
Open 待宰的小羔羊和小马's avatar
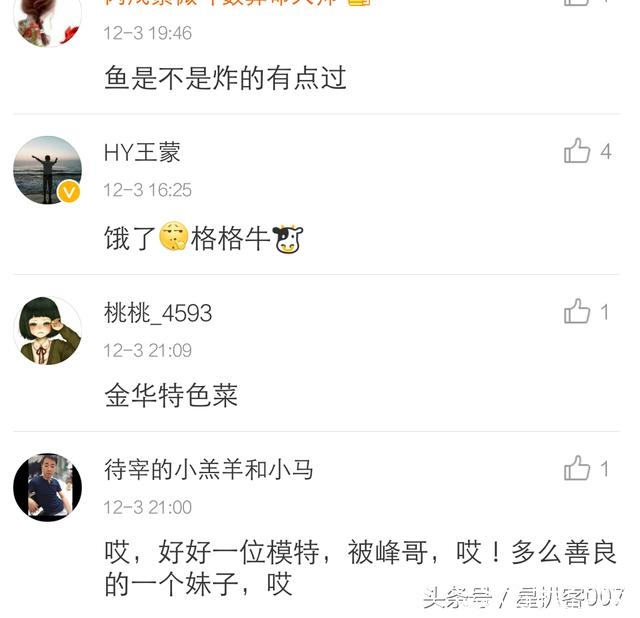pyautogui.click(x=47, y=487)
